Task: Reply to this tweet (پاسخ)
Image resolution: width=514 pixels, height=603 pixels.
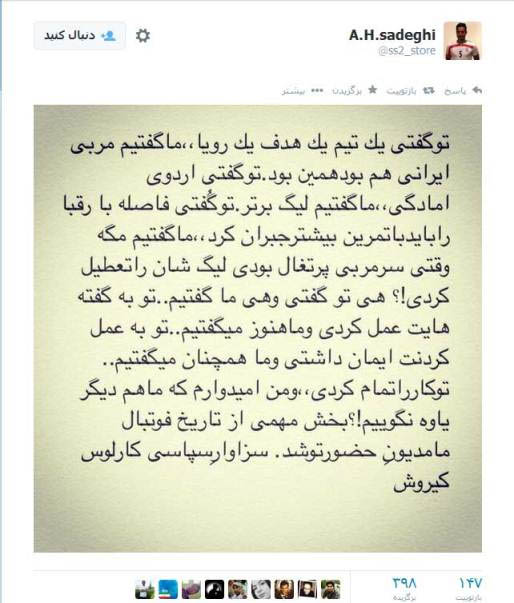Action: tap(463, 91)
